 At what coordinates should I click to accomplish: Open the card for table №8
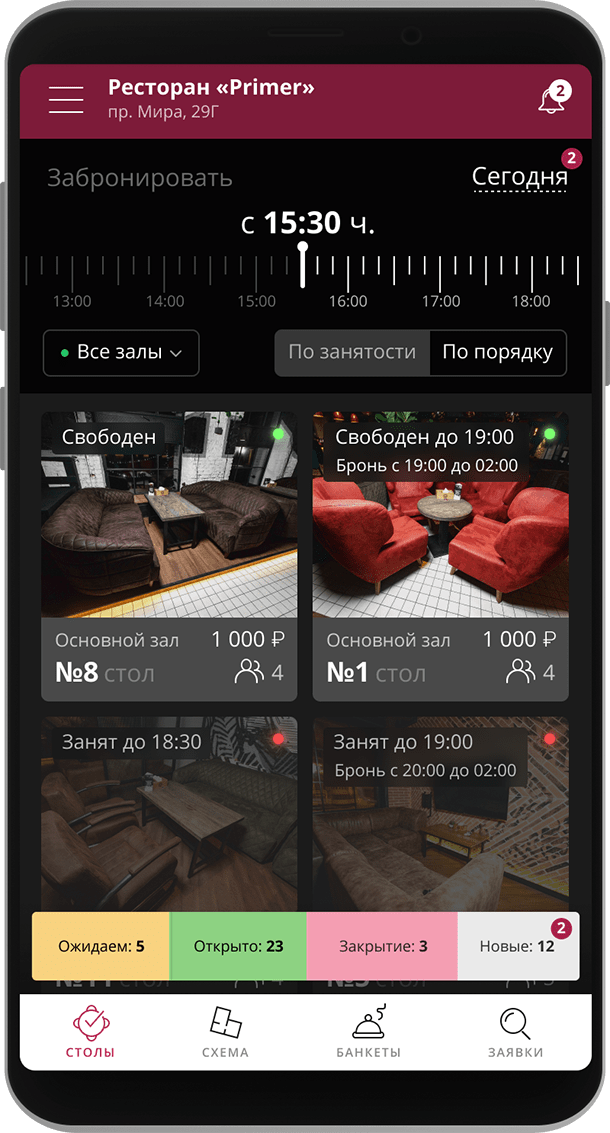(169, 555)
